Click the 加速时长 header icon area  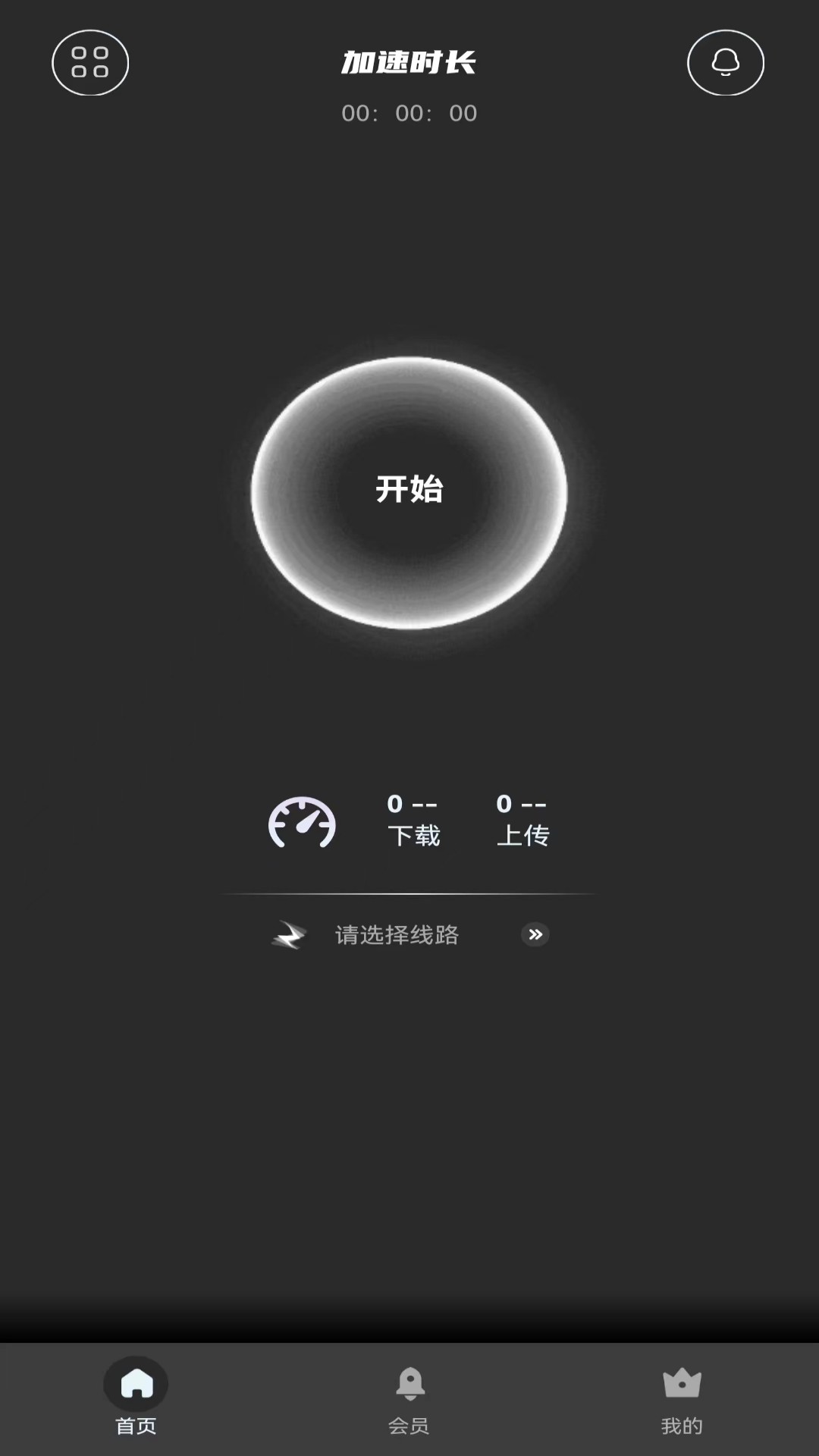click(409, 64)
